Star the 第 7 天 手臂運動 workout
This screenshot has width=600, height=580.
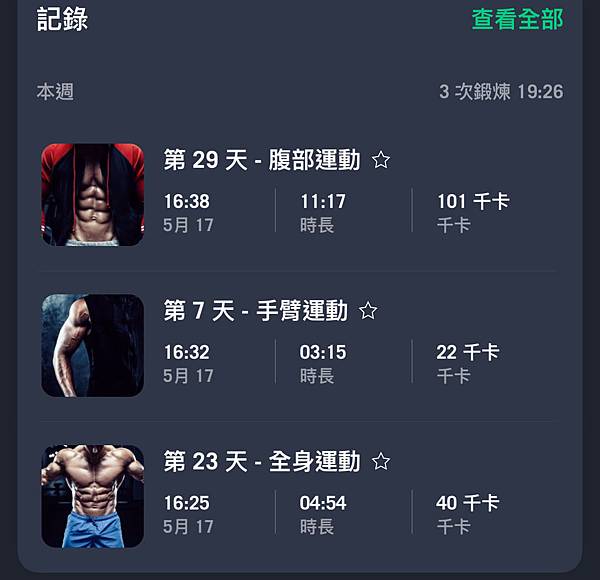[x=368, y=311]
